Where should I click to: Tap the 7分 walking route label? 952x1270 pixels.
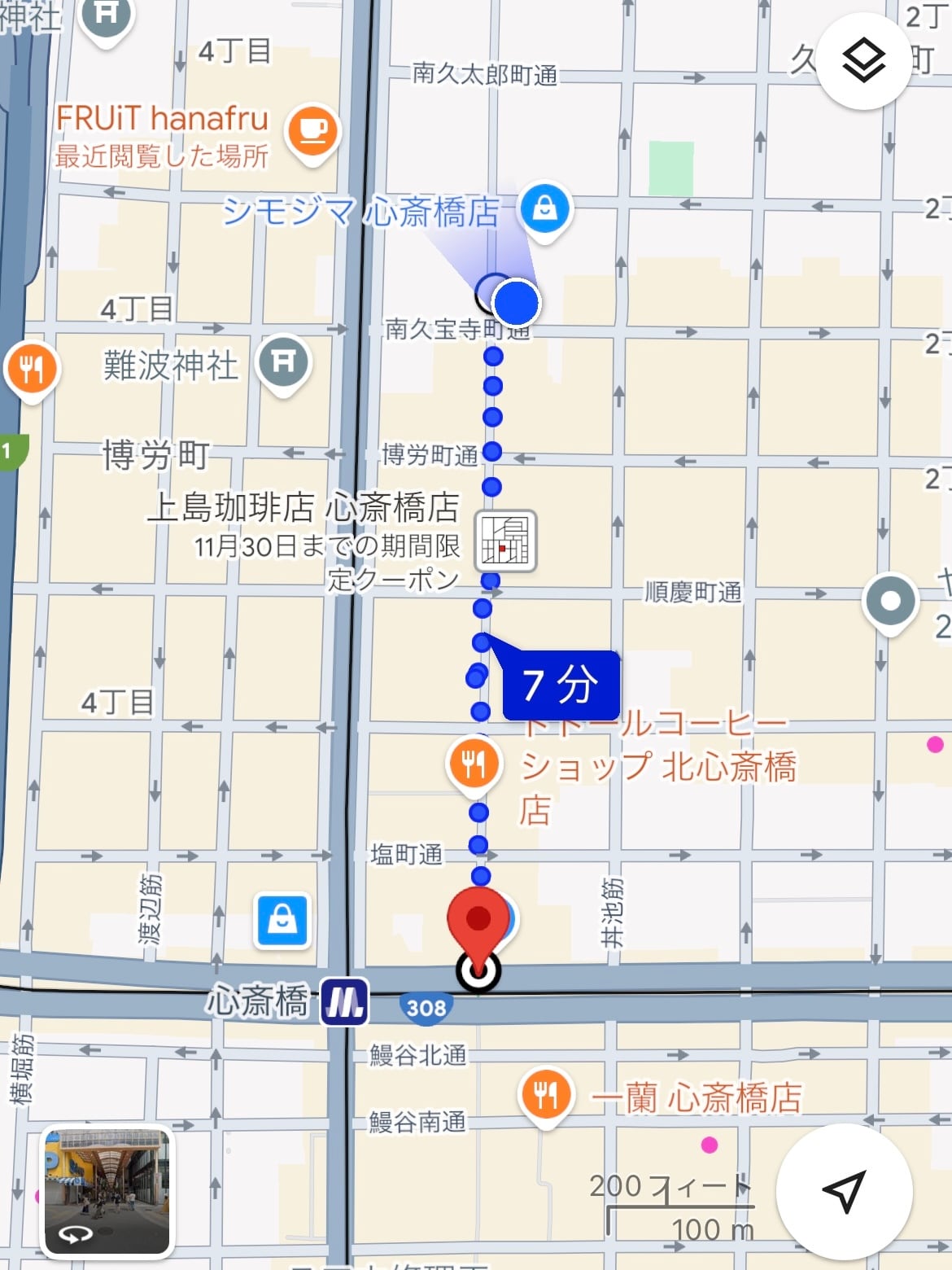(560, 685)
